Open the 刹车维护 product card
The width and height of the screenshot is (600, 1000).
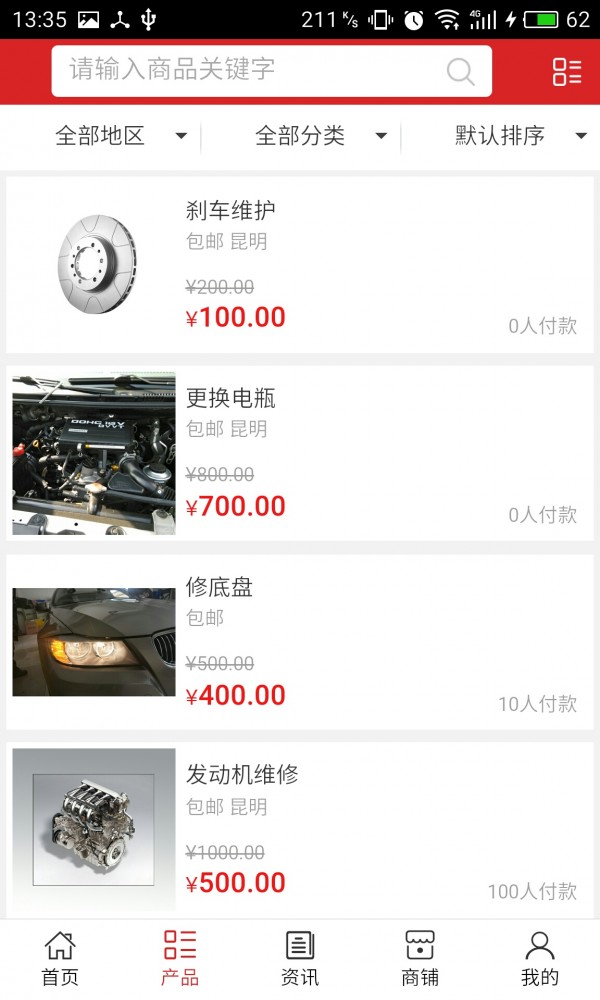(300, 265)
